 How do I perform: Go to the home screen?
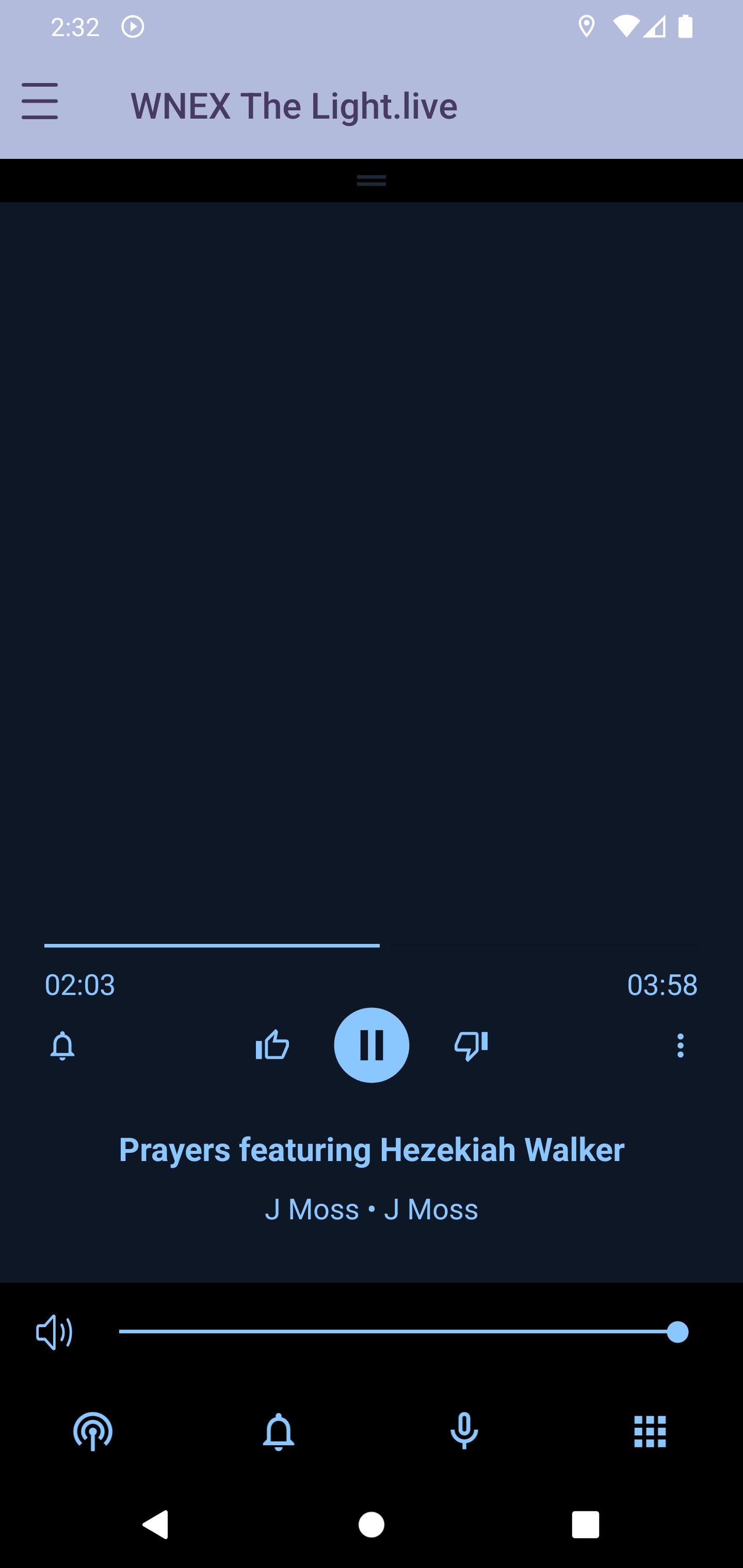coord(372,1525)
